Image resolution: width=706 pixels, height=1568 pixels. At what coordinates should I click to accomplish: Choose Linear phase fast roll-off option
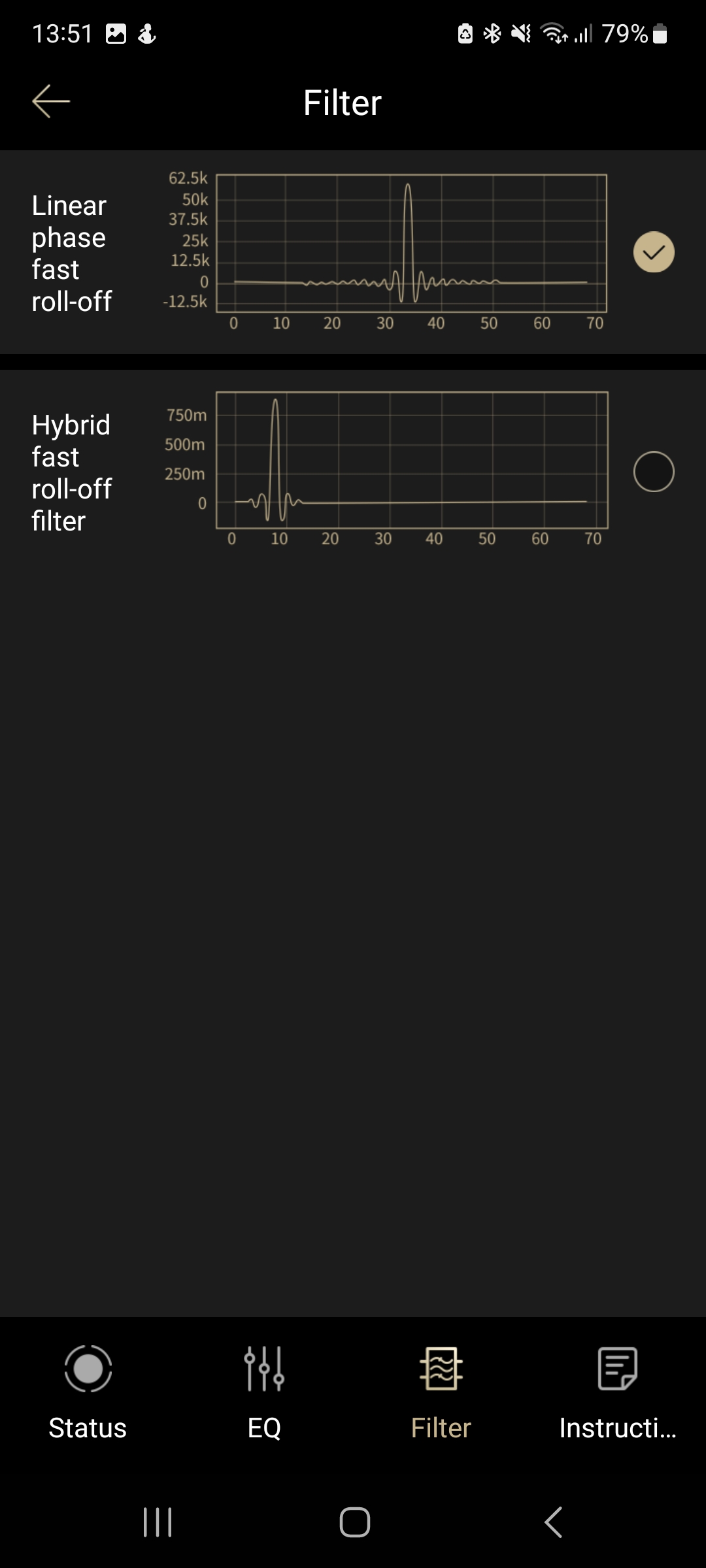coord(653,252)
